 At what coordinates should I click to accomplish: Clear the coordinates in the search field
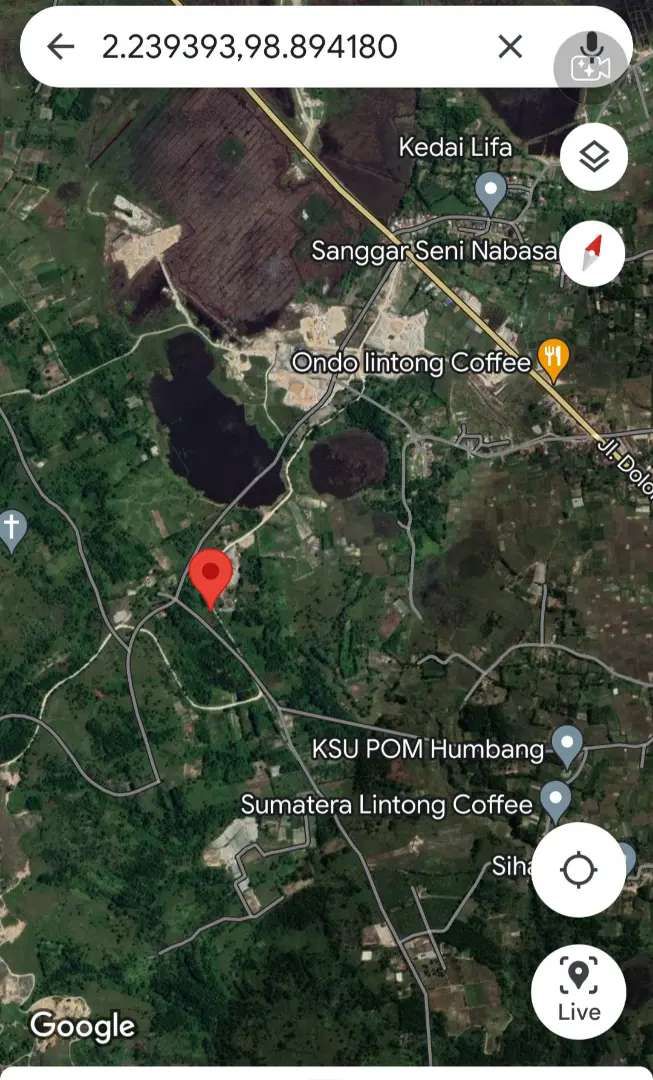(510, 47)
